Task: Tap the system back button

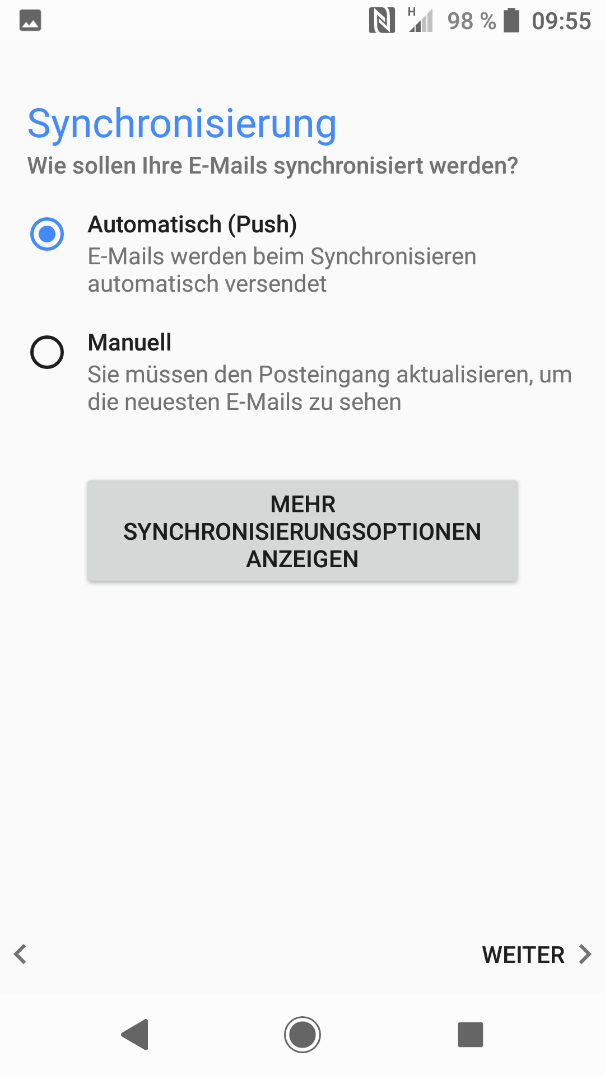Action: coord(135,1034)
